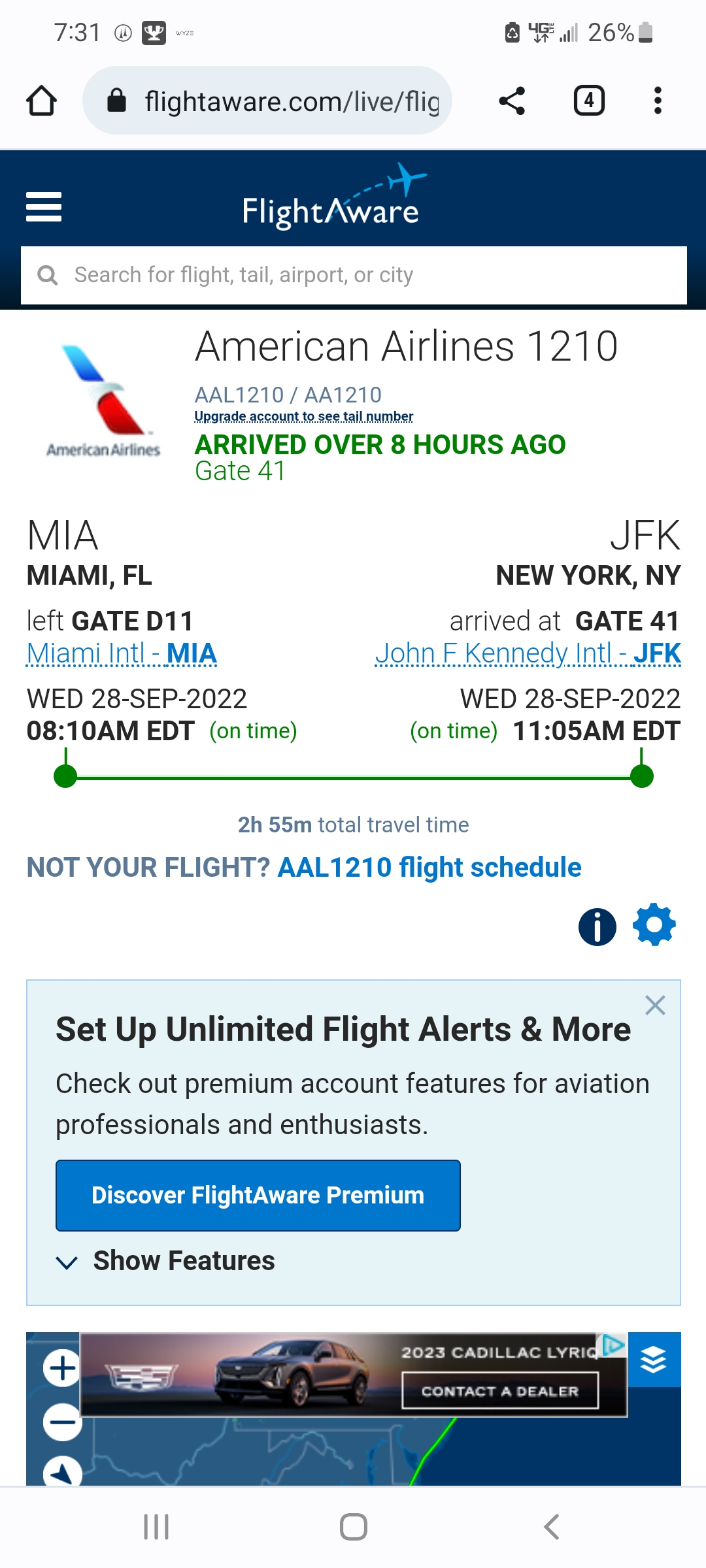Open Upgrade account to see tail number
Screen dimensions: 706x1568
[303, 416]
